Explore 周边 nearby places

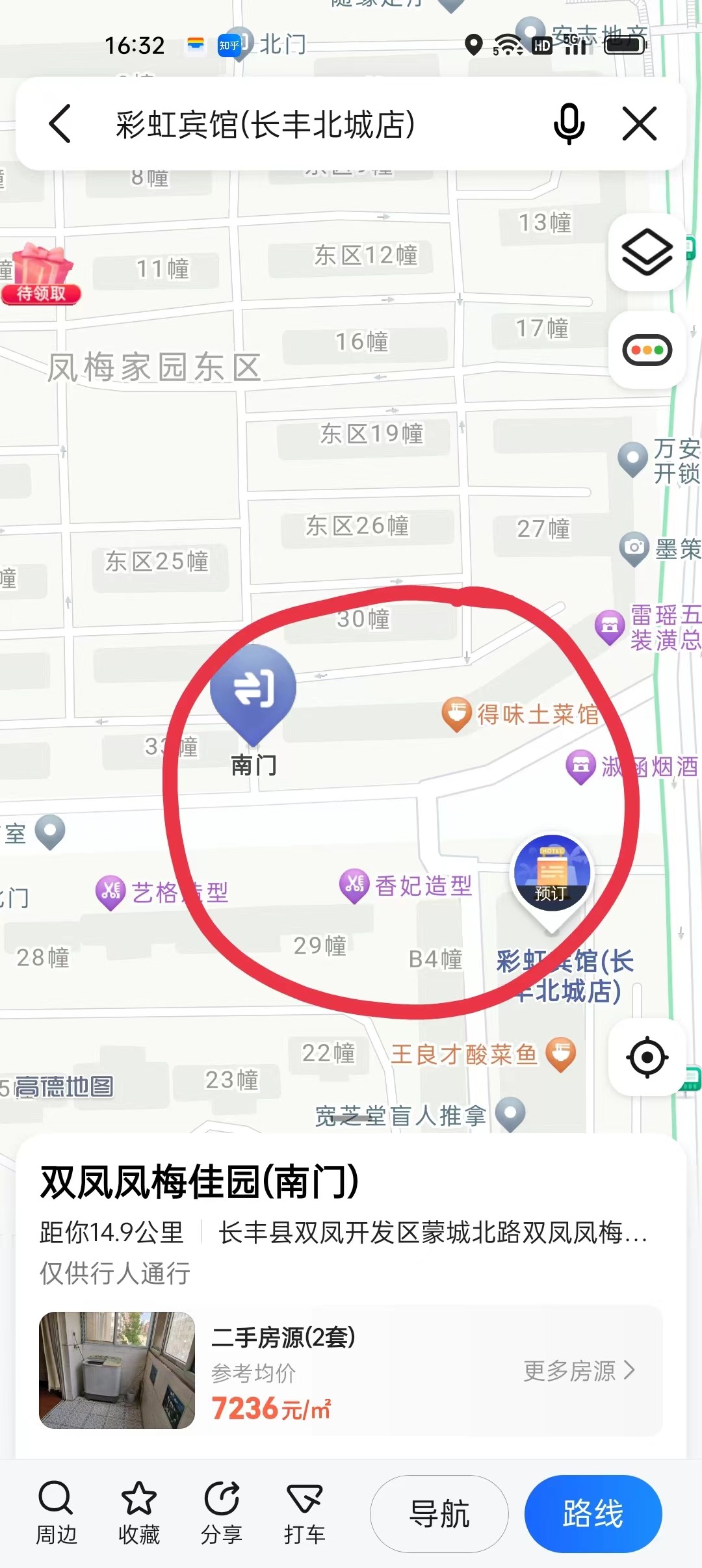click(x=56, y=1512)
